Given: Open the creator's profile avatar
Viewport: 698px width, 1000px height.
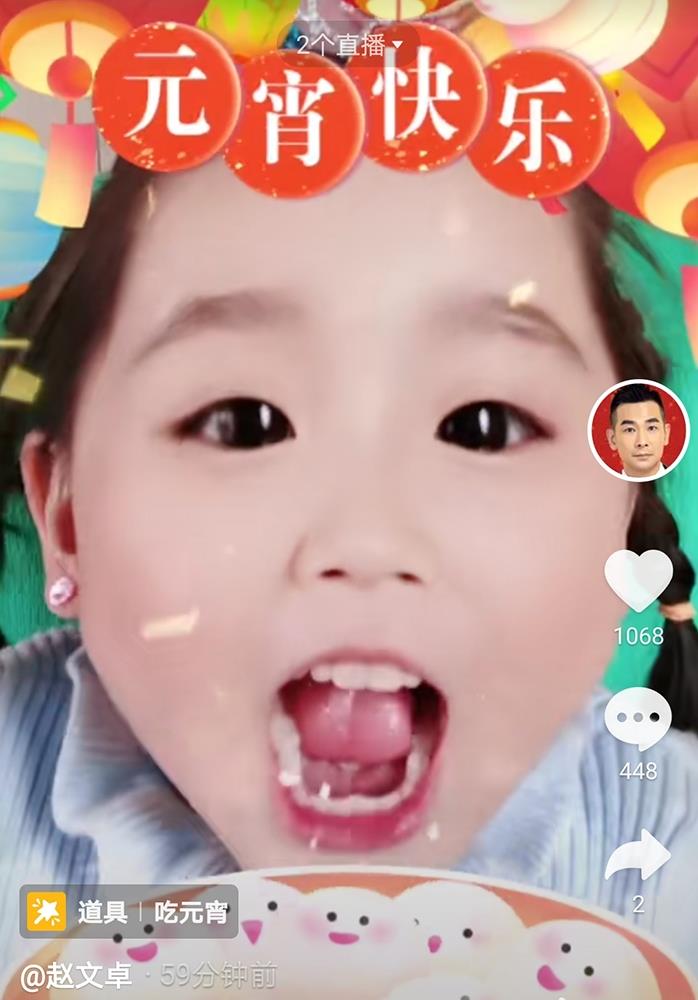Looking at the screenshot, I should pos(639,431).
